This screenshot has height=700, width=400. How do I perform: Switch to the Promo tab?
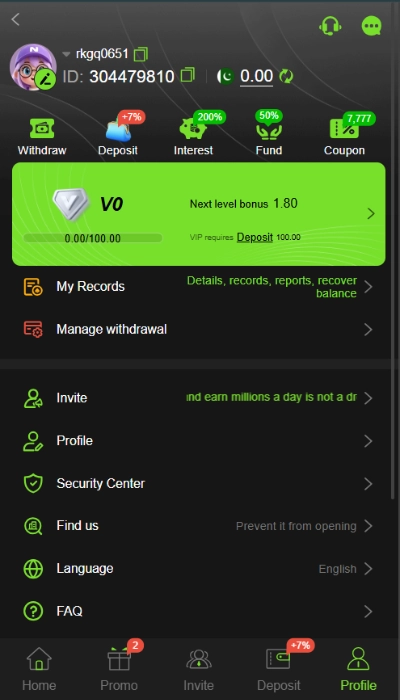pos(119,668)
